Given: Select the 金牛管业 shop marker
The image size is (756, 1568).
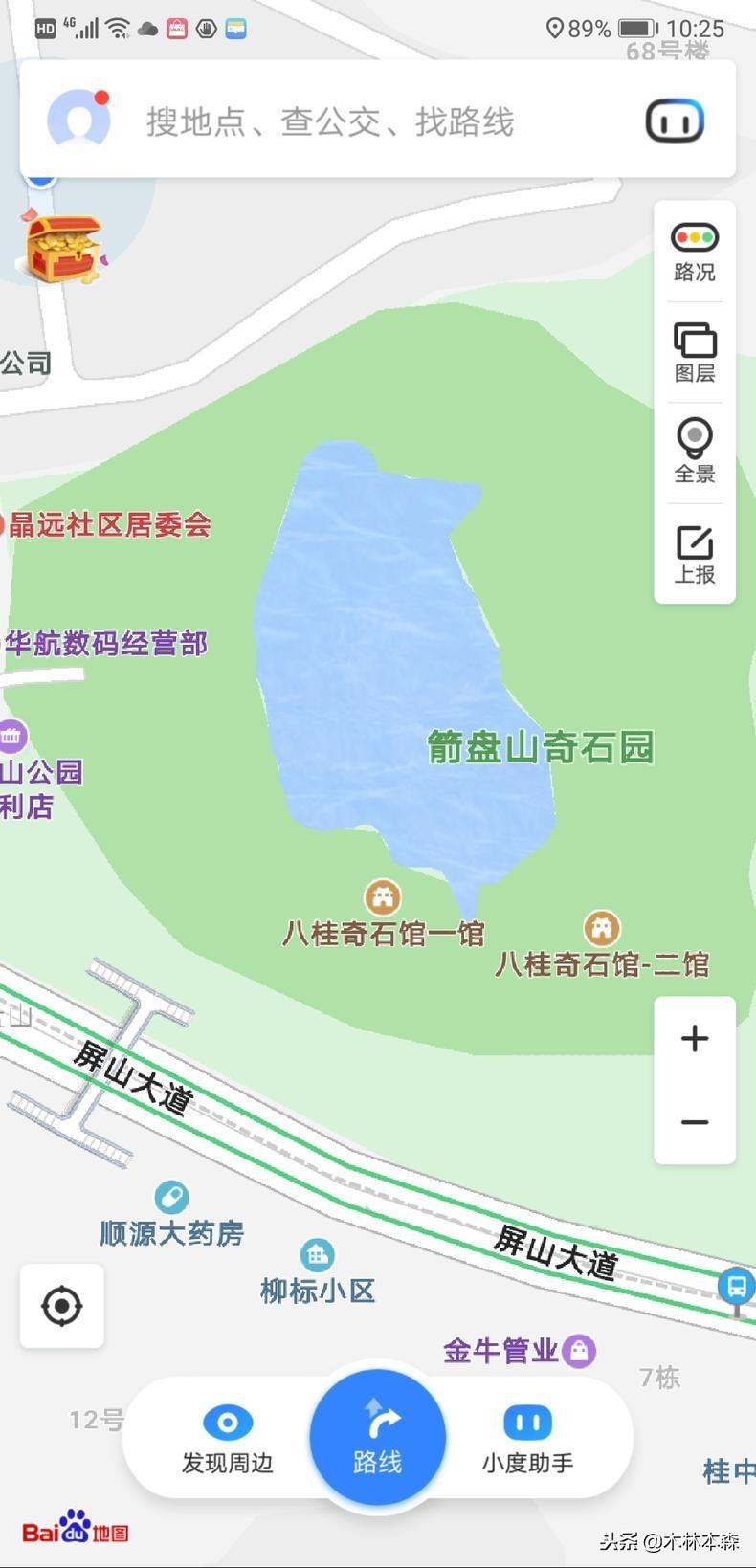Looking at the screenshot, I should tap(579, 1350).
